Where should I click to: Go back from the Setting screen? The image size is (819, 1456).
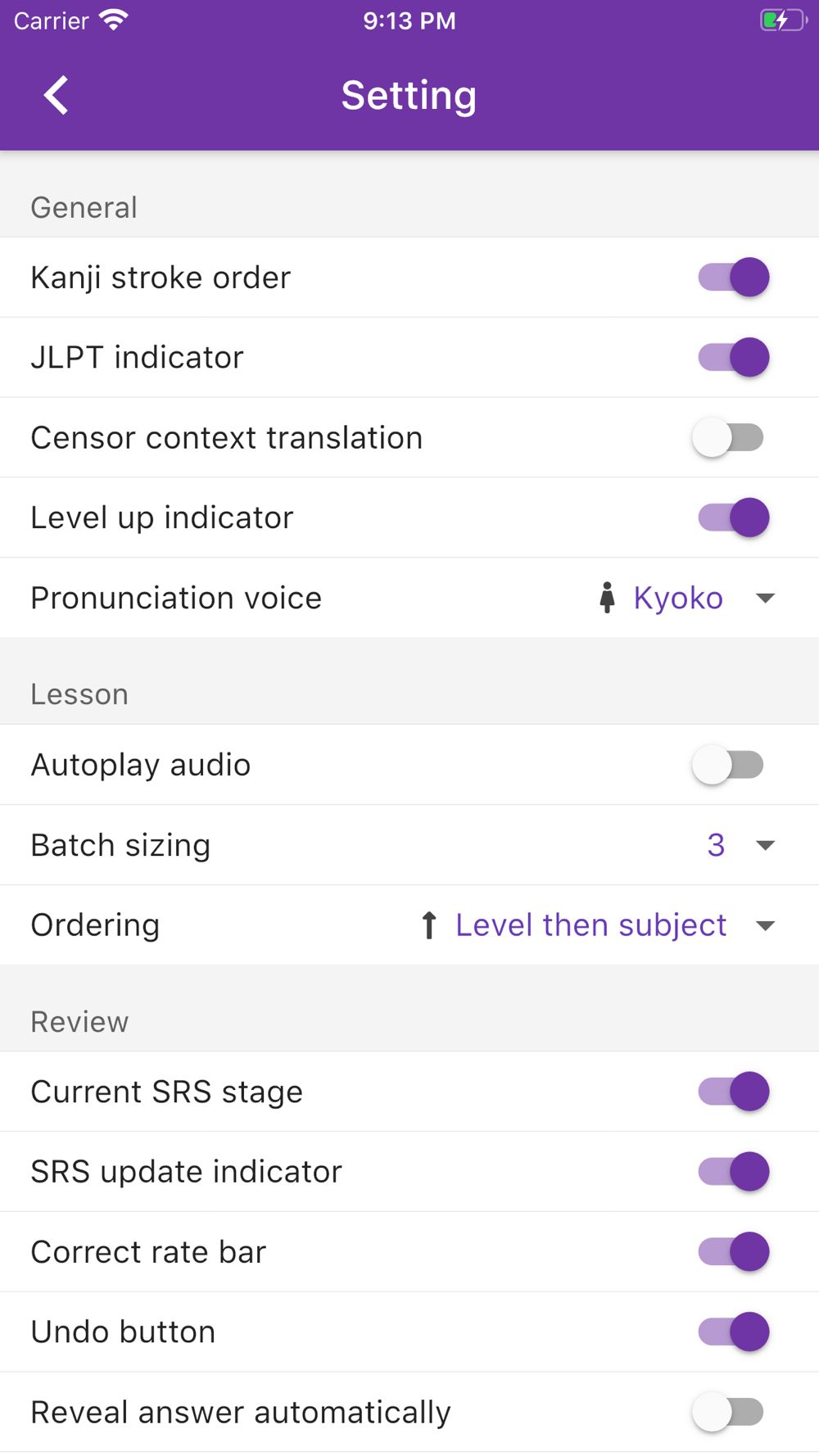click(56, 96)
